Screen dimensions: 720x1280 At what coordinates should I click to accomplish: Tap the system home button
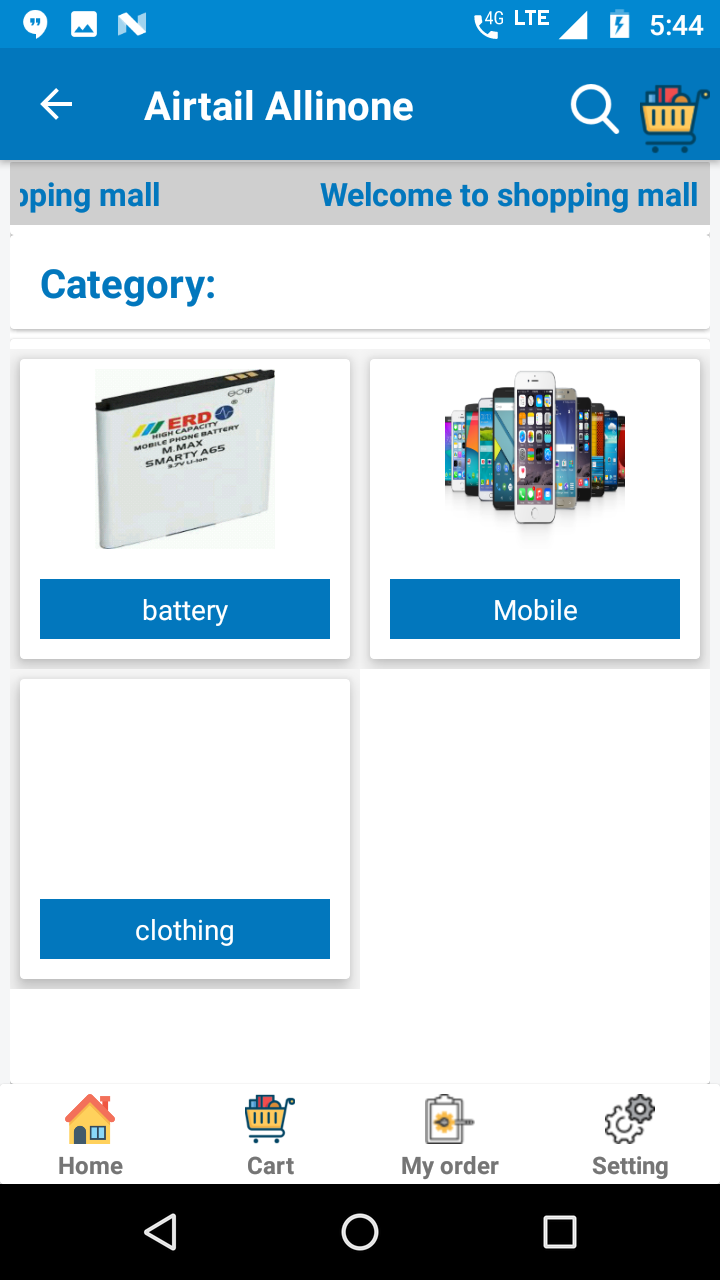pyautogui.click(x=360, y=1232)
